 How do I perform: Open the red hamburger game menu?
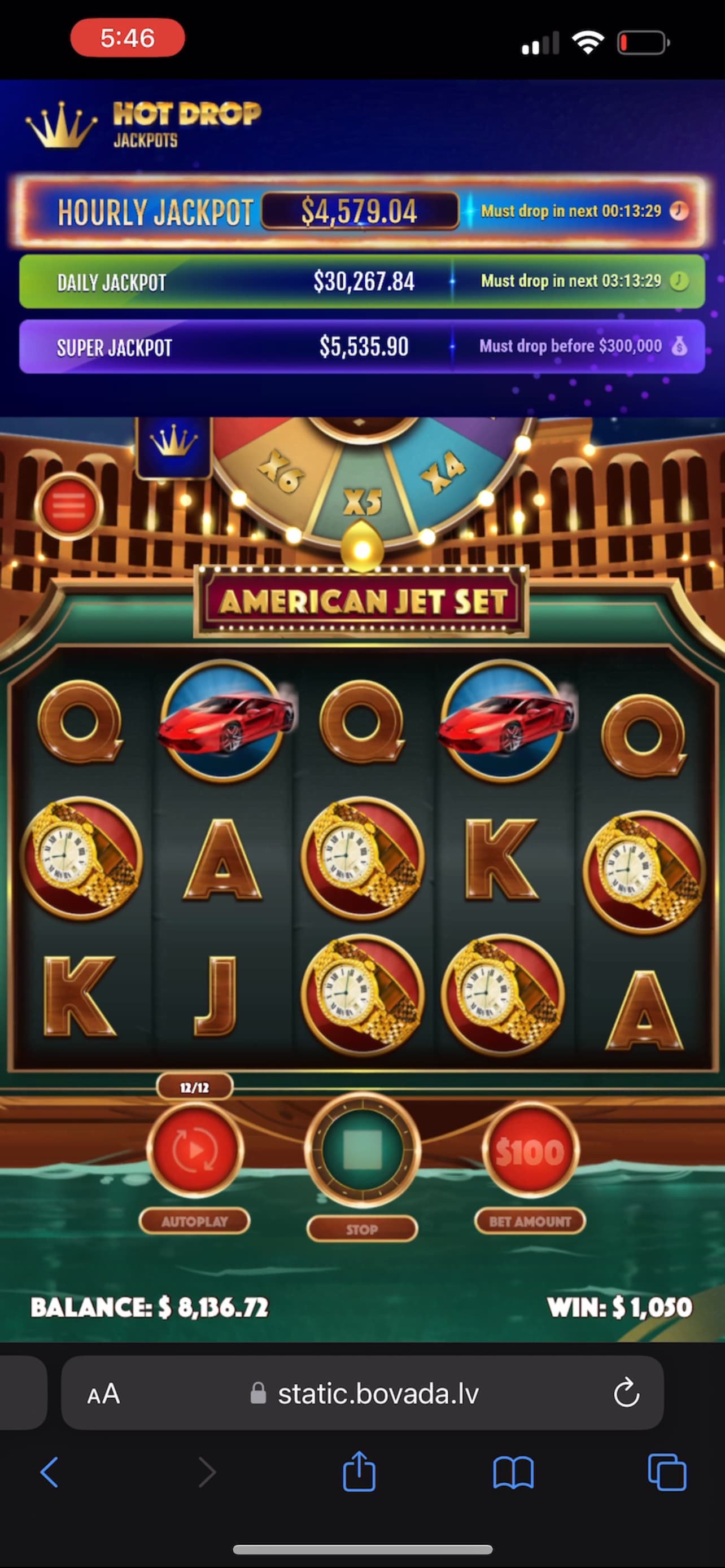(x=68, y=505)
